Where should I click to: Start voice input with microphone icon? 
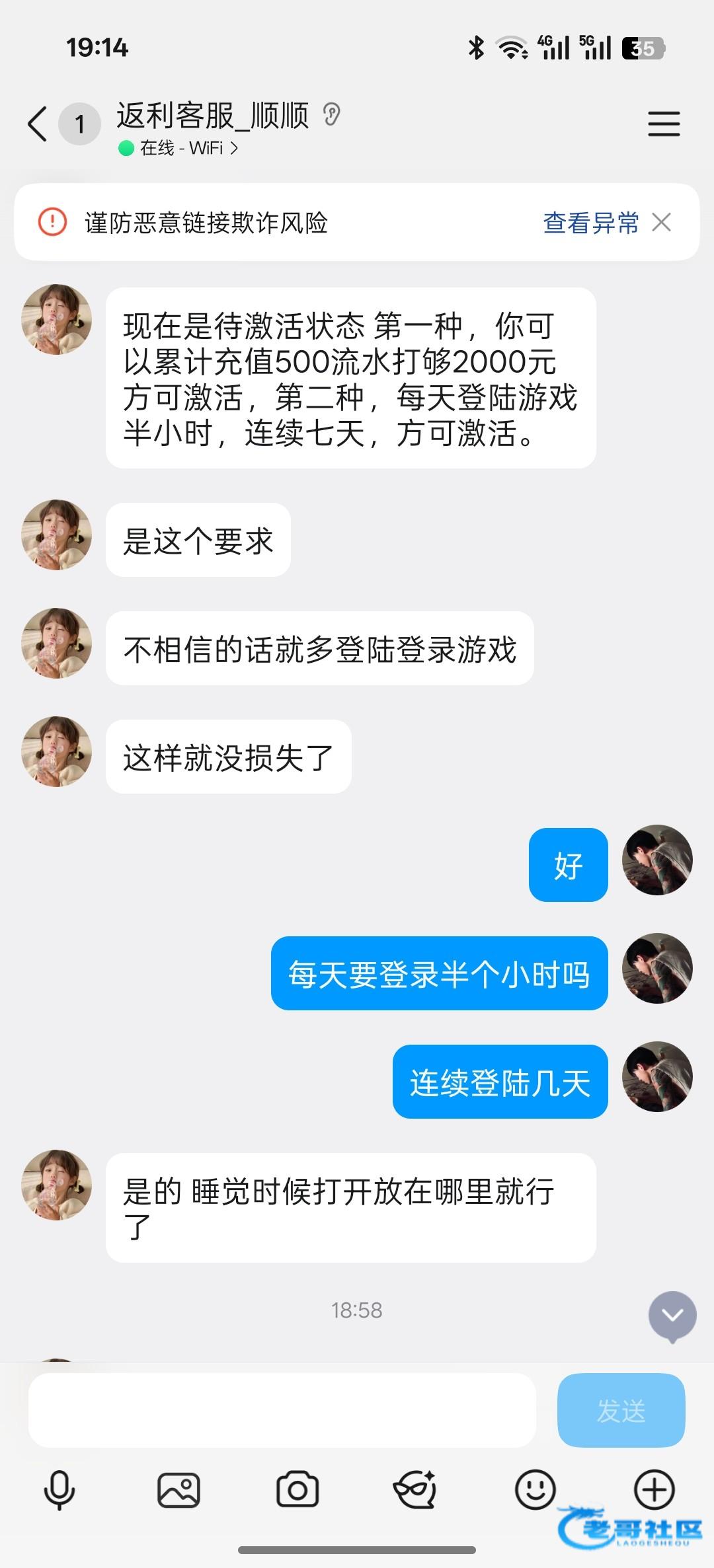pyautogui.click(x=59, y=1491)
